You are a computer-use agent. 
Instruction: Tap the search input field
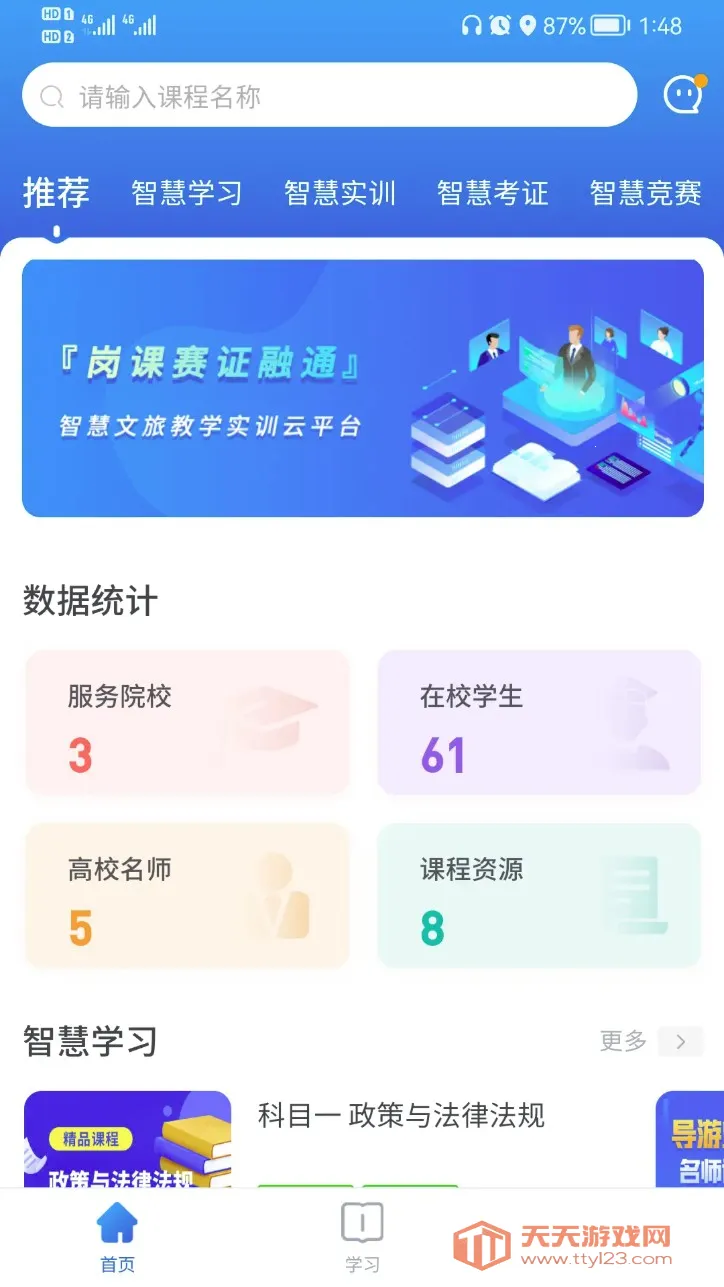click(330, 95)
